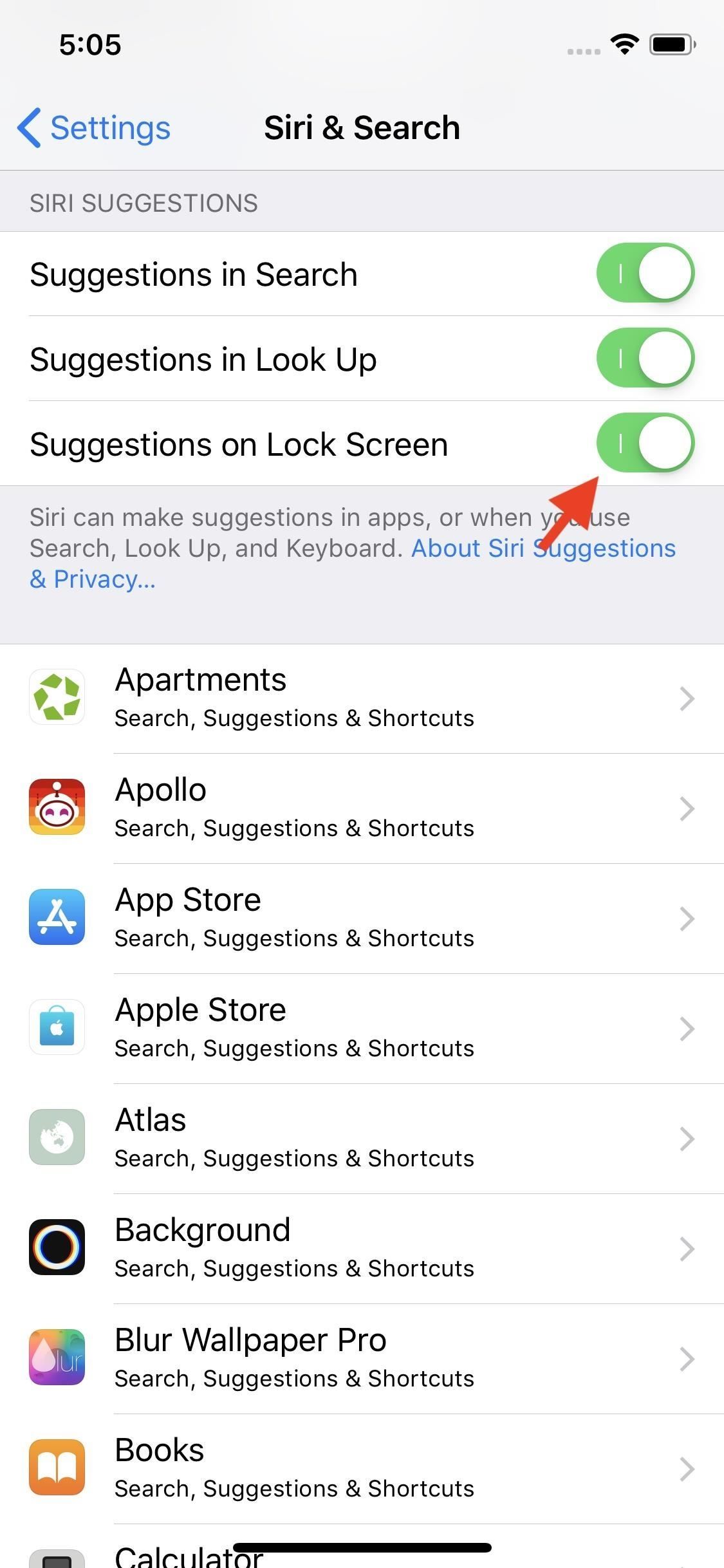Open Apollo search and shortcuts settings
724x1568 pixels.
(362, 808)
